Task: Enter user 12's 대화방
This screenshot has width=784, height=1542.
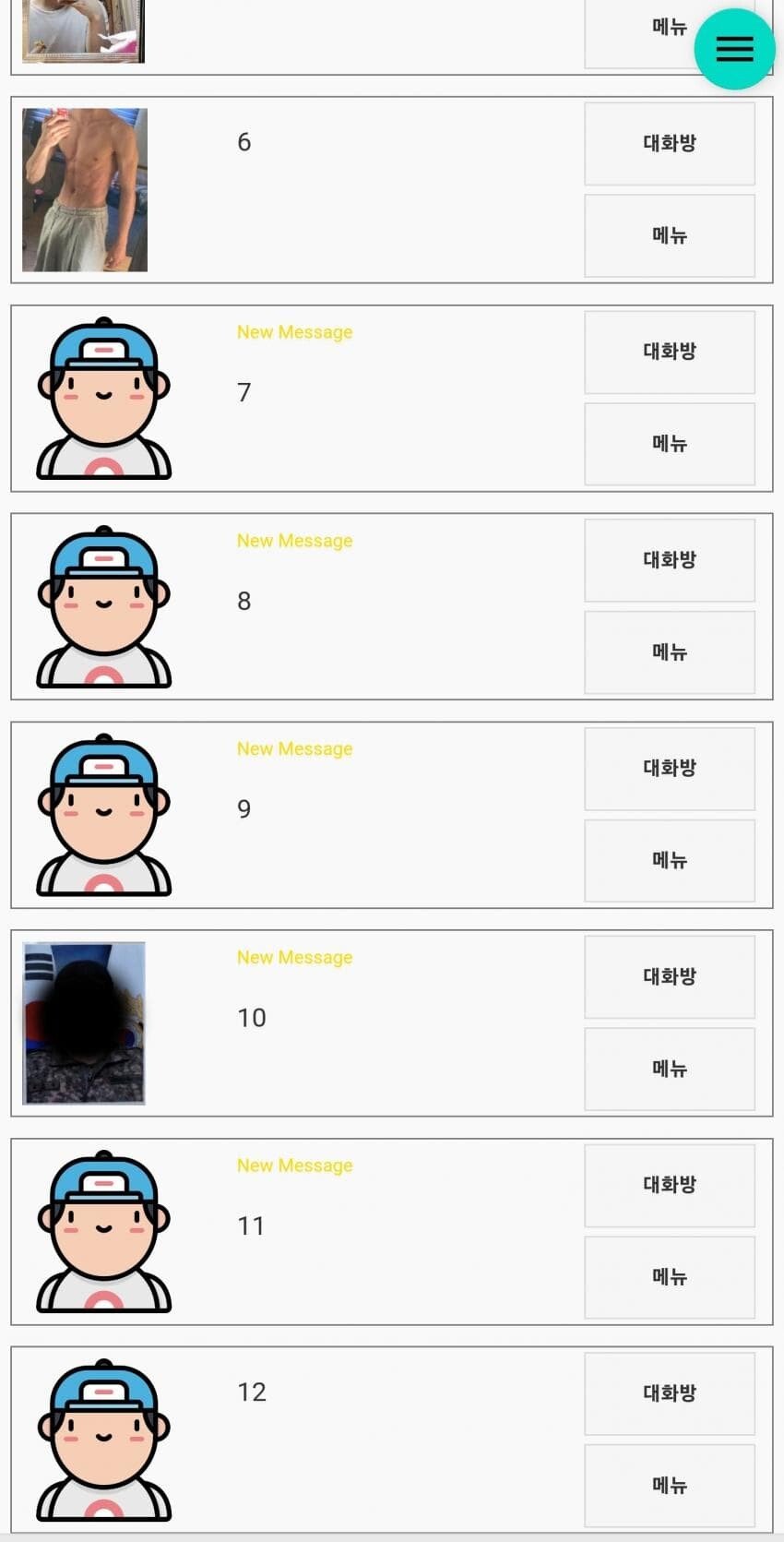Action: click(x=670, y=1393)
